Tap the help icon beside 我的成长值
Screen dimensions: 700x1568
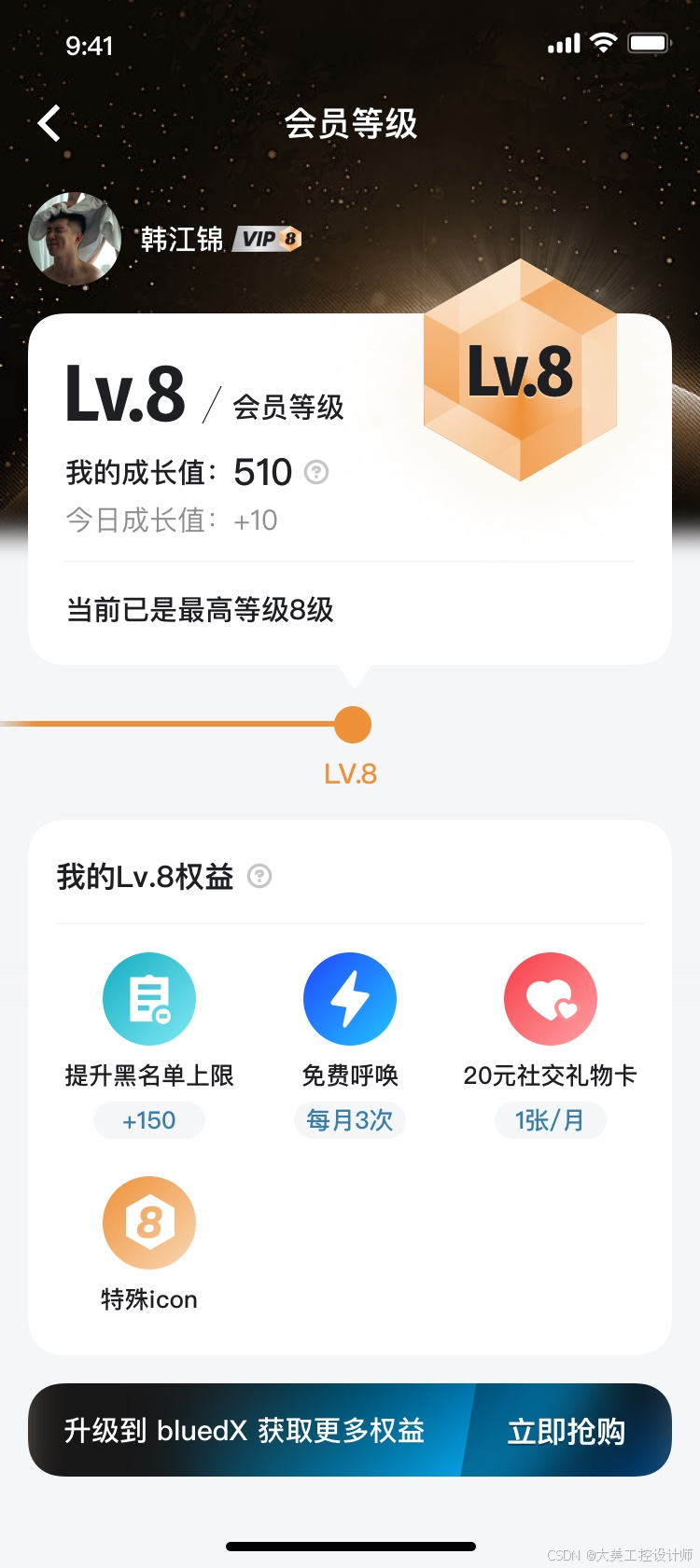[x=317, y=472]
